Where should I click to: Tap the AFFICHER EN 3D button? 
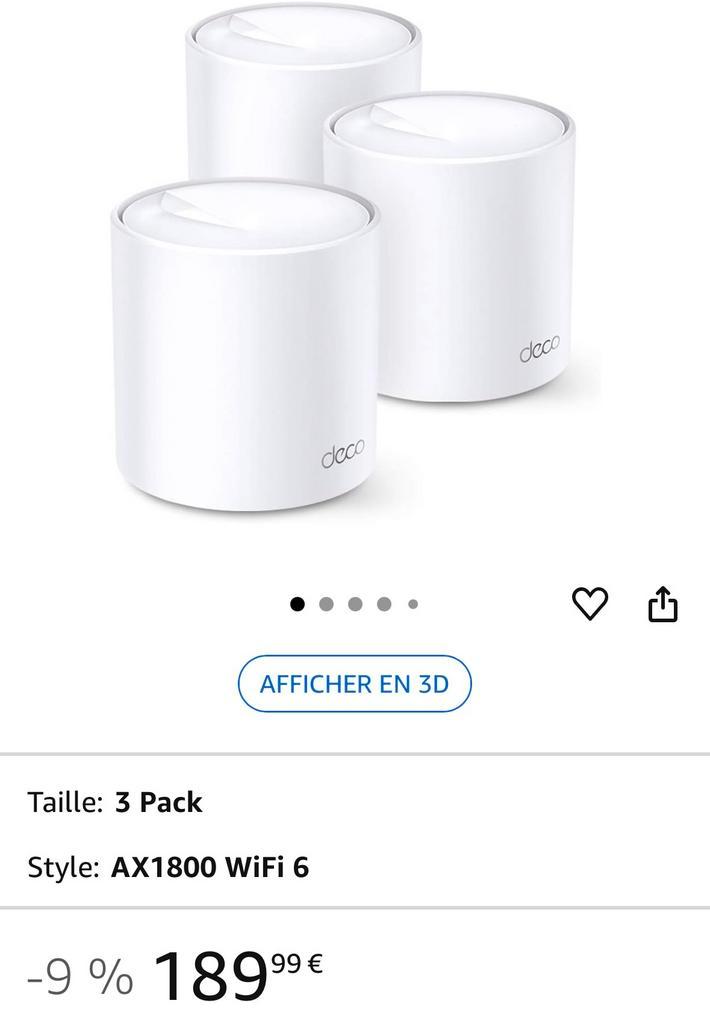[354, 684]
